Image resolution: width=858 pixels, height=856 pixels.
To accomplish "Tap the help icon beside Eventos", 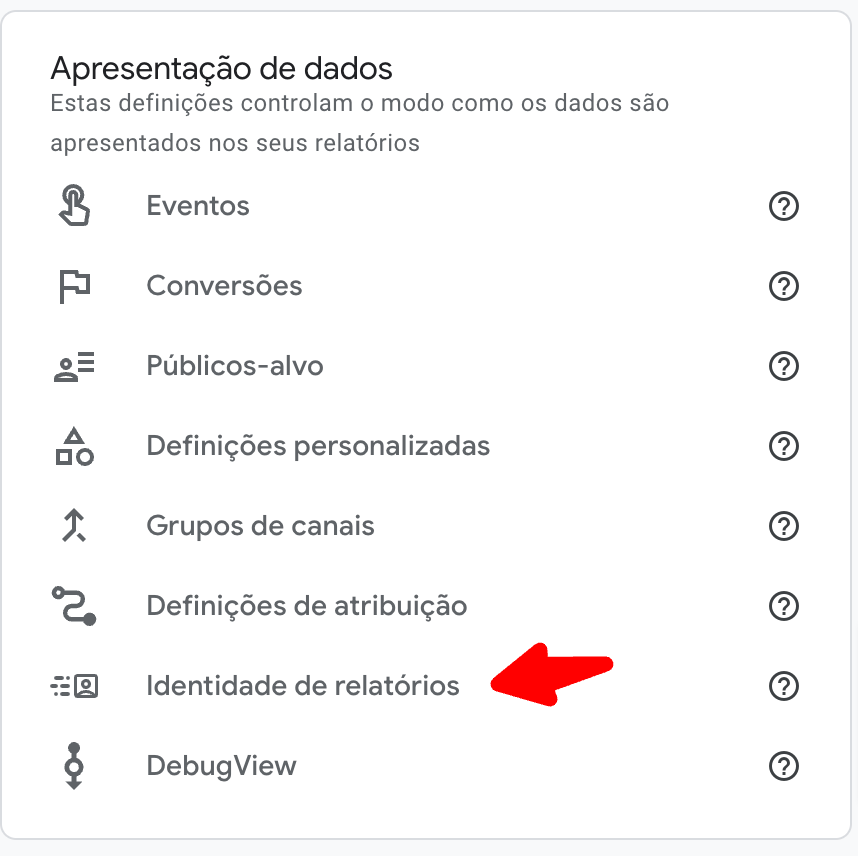I will pos(784,207).
